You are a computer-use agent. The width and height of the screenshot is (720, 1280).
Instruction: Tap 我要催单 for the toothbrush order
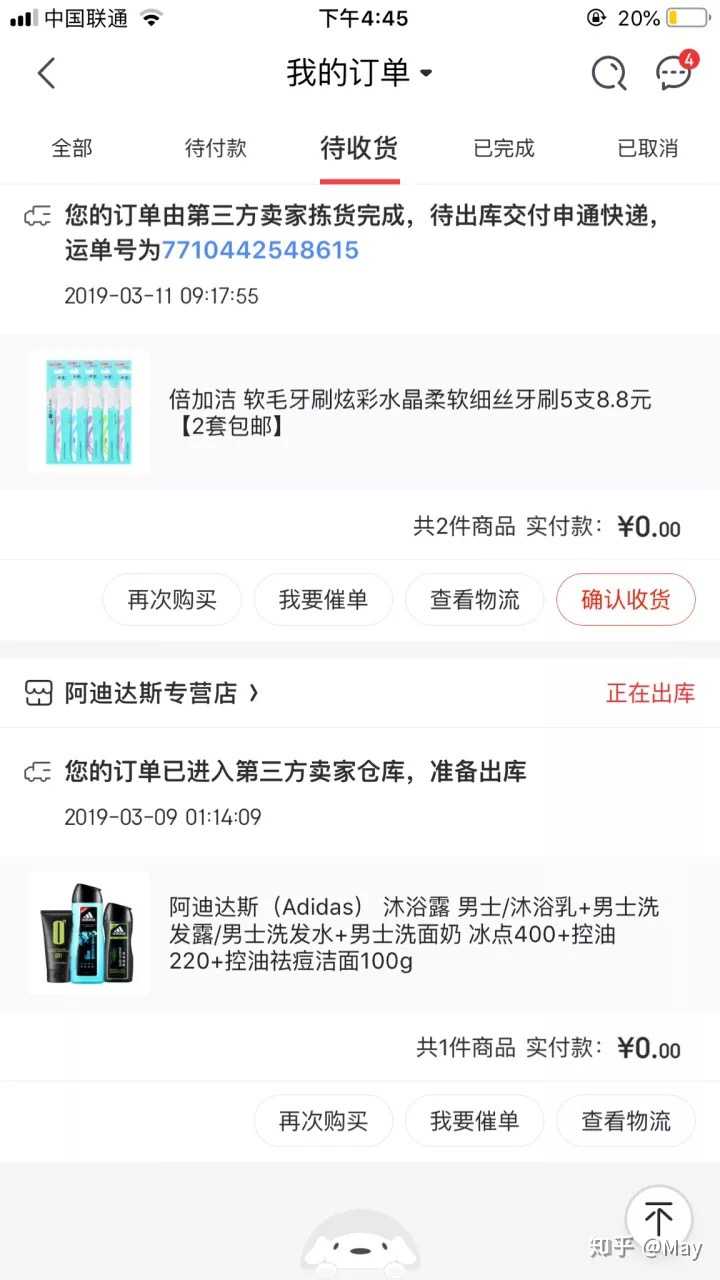coord(323,600)
